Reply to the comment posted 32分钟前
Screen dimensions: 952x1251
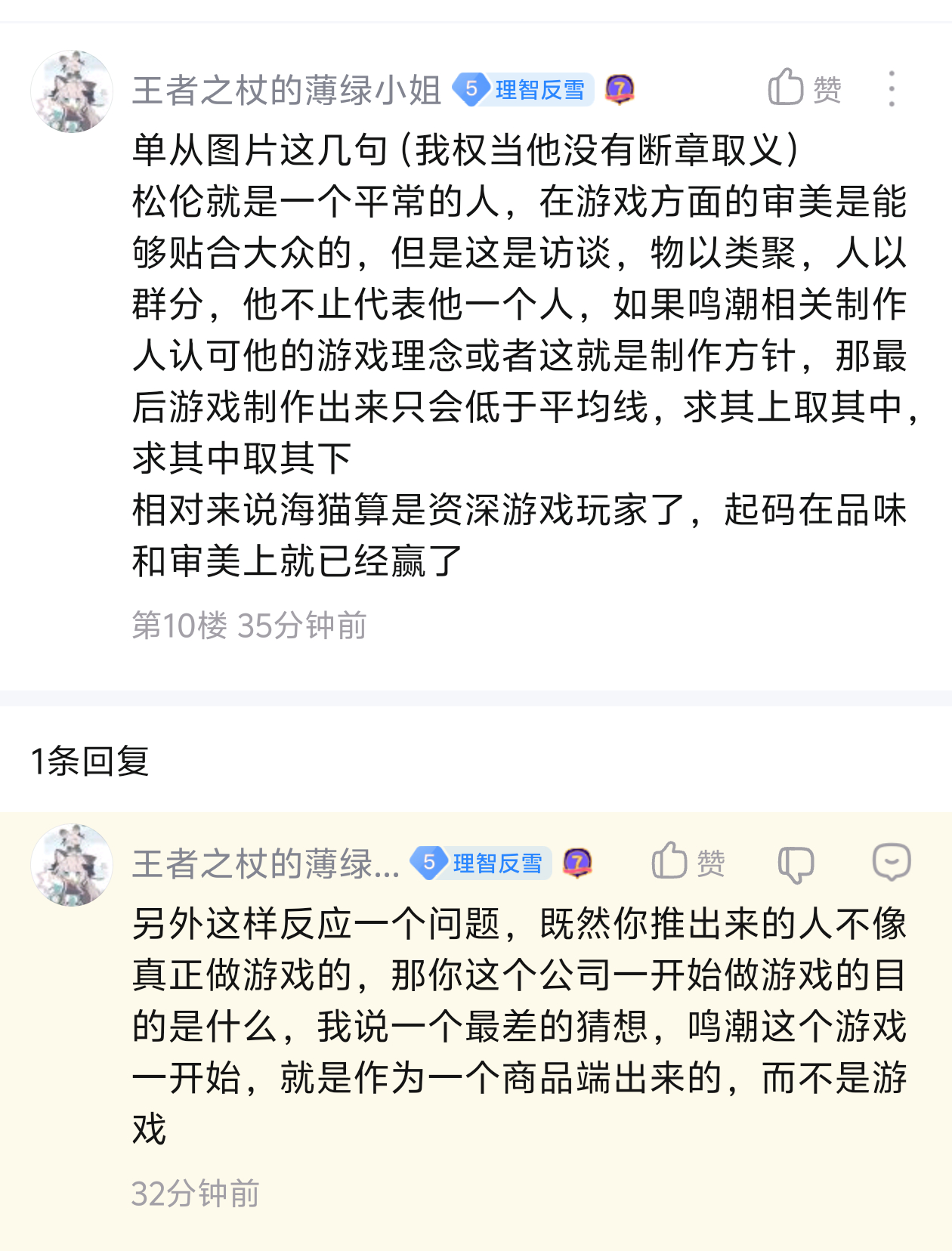tap(891, 862)
